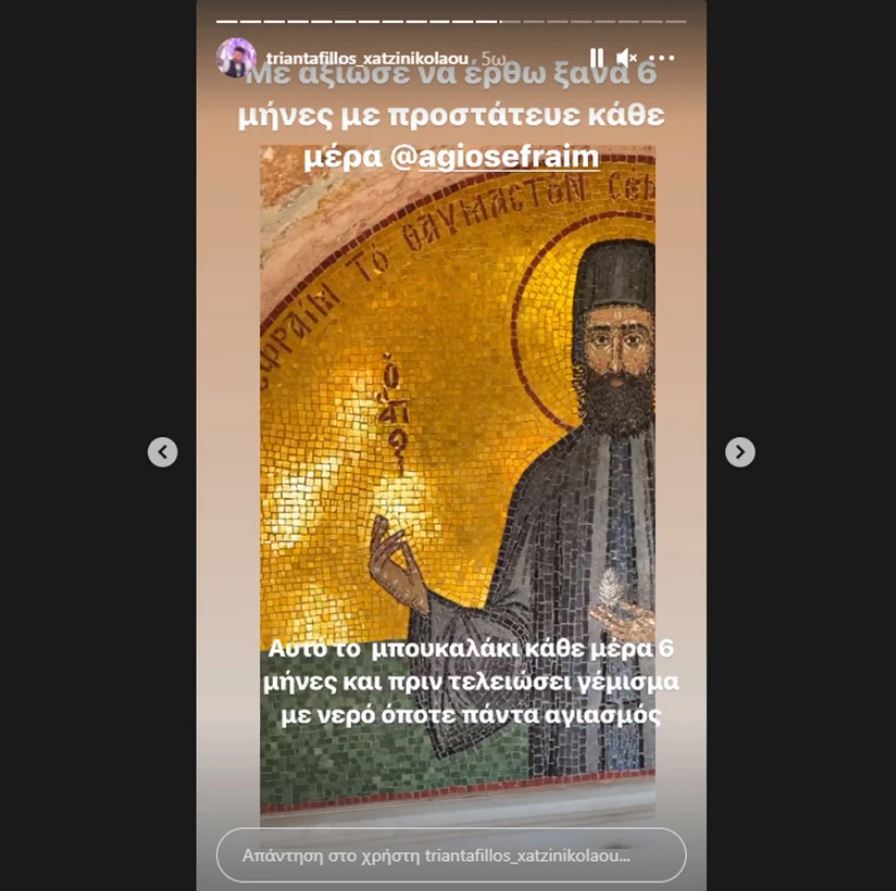Image resolution: width=896 pixels, height=891 pixels.
Task: Tap the reply field to triantafillos_xatzinikolaou
Action: (451, 856)
